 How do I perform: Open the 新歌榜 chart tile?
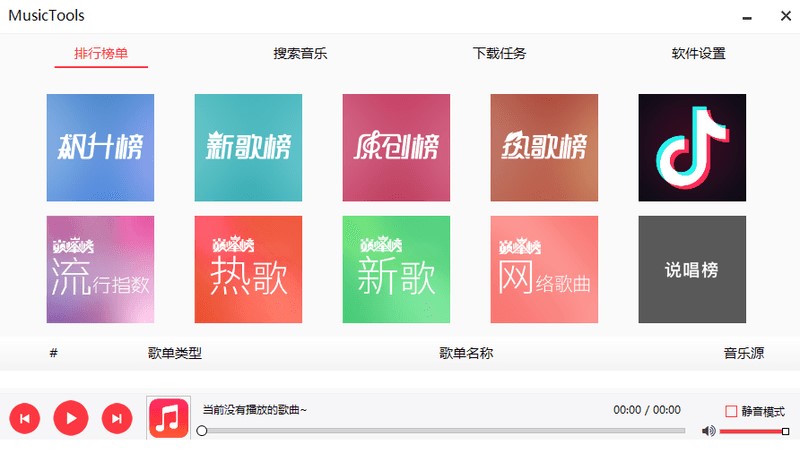click(x=248, y=148)
